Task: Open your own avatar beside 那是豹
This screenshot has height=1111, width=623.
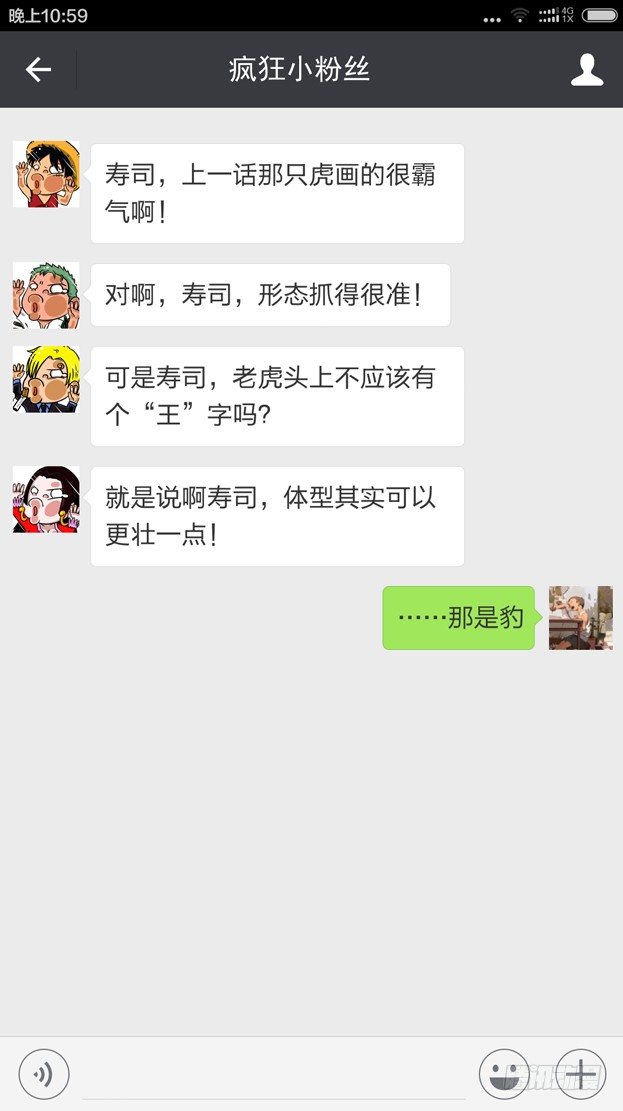Action: pyautogui.click(x=580, y=618)
